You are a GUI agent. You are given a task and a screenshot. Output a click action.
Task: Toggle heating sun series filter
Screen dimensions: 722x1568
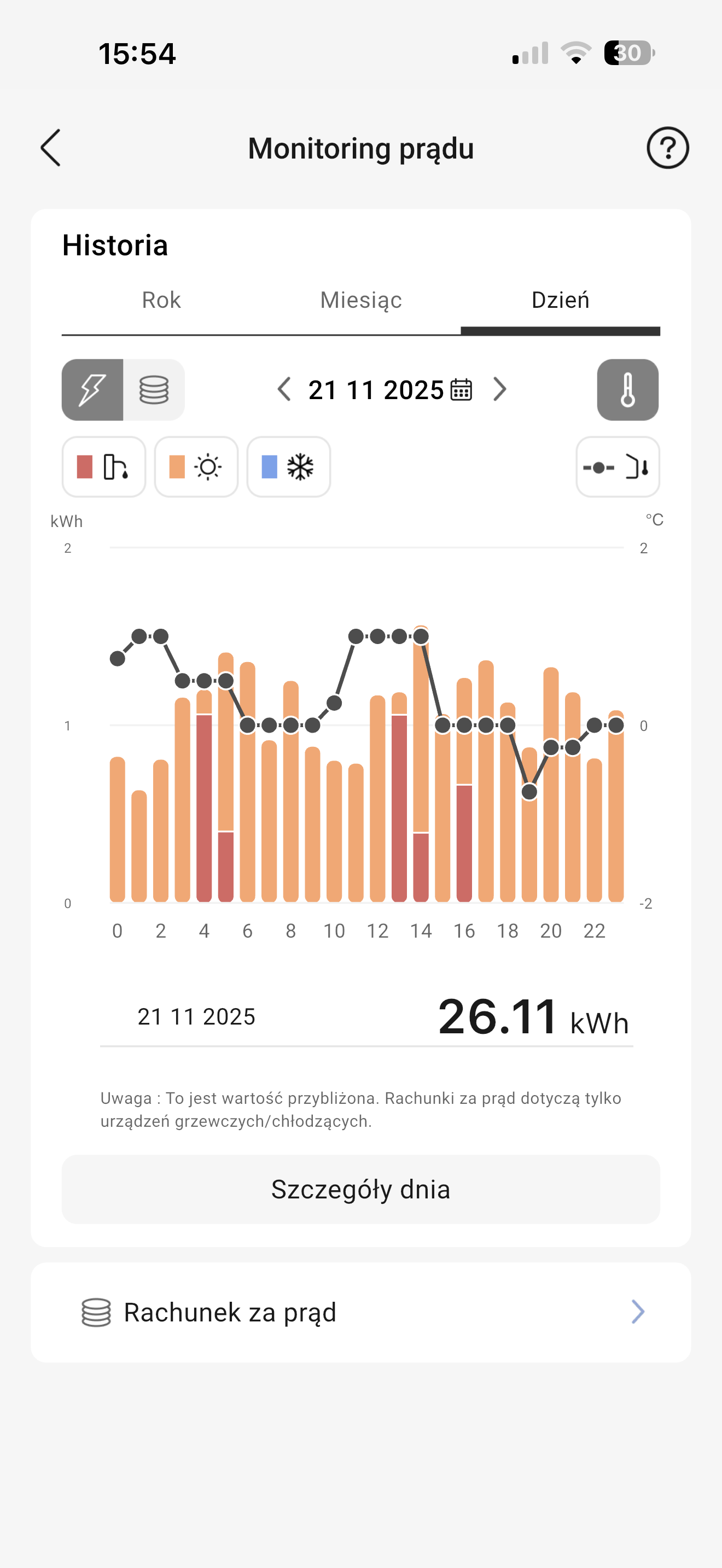(196, 467)
